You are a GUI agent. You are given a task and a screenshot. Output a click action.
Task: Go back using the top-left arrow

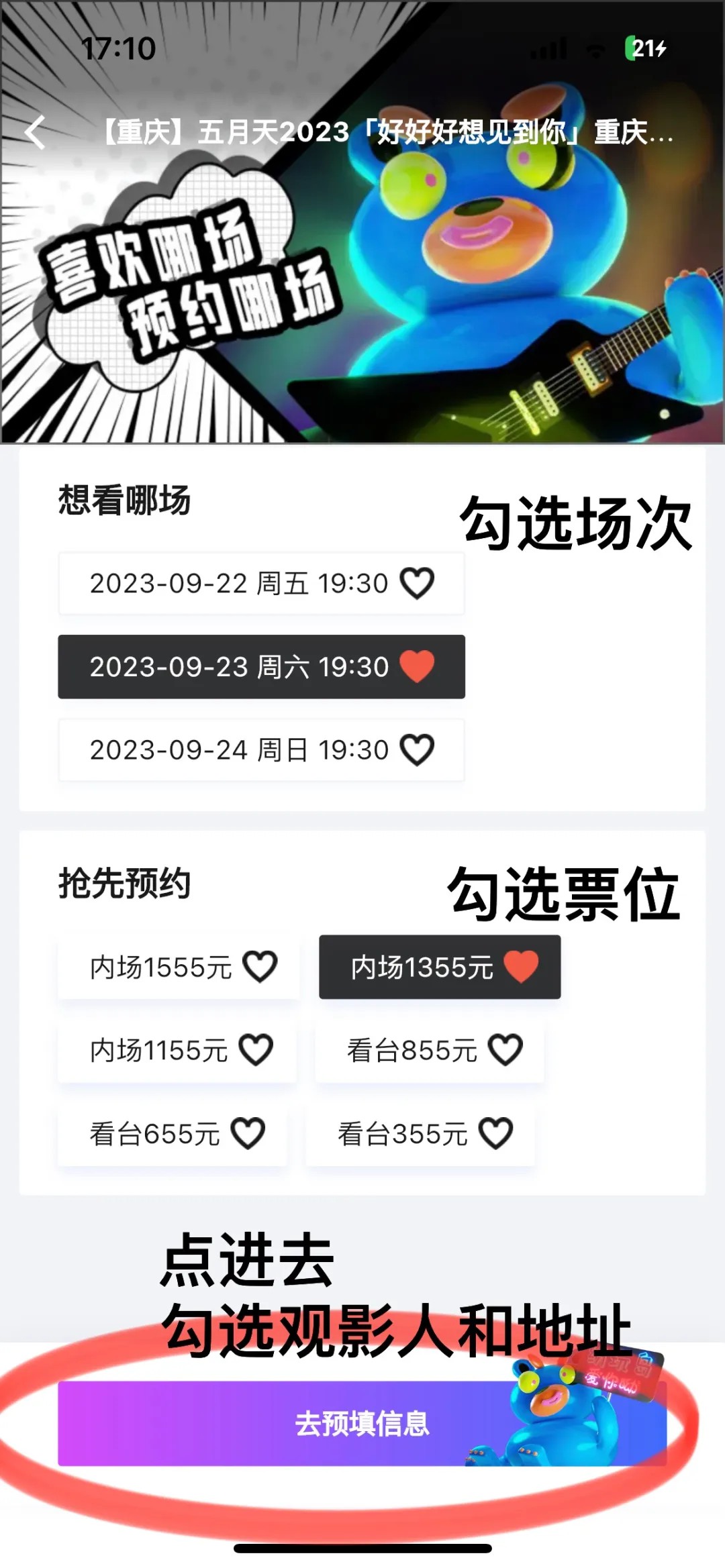[36, 132]
